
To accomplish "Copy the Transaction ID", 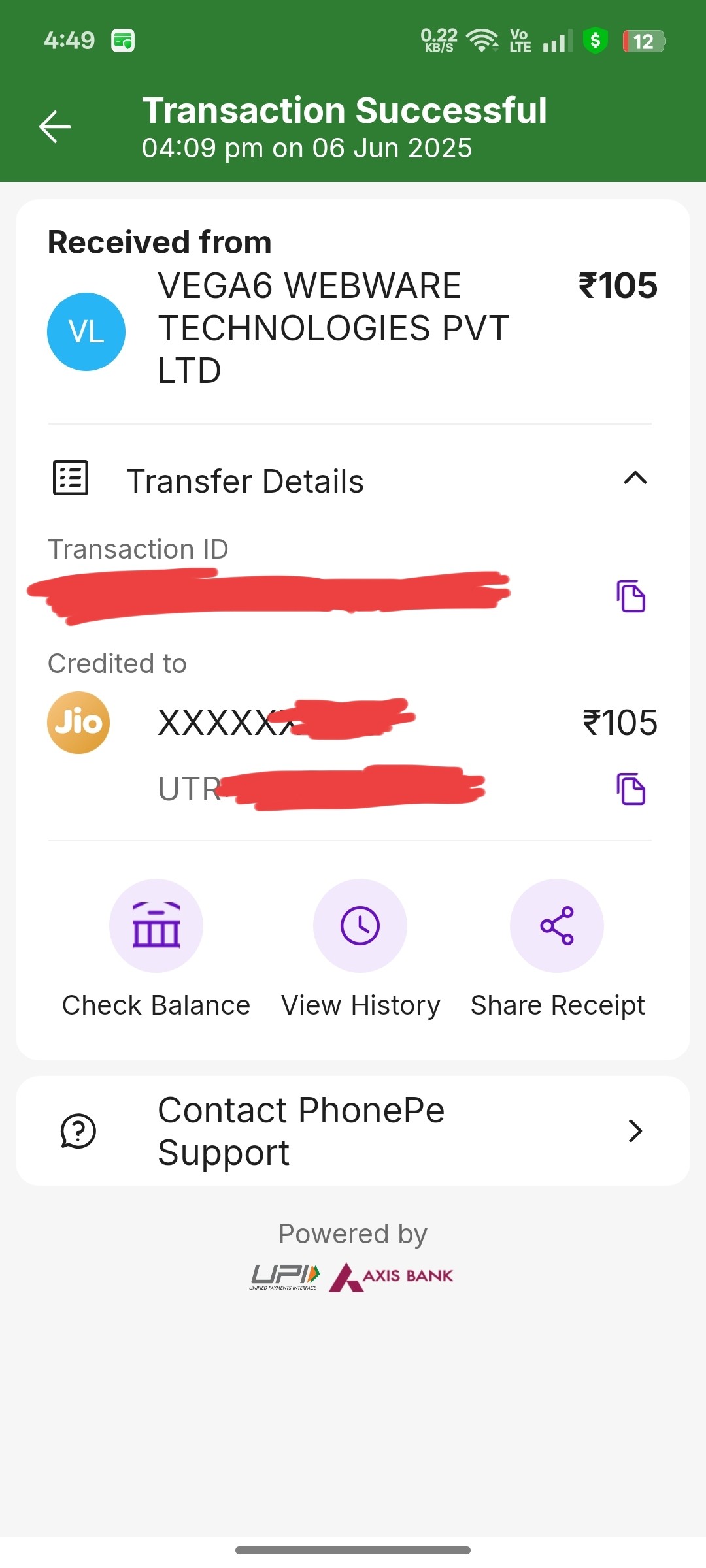I will coord(631,596).
